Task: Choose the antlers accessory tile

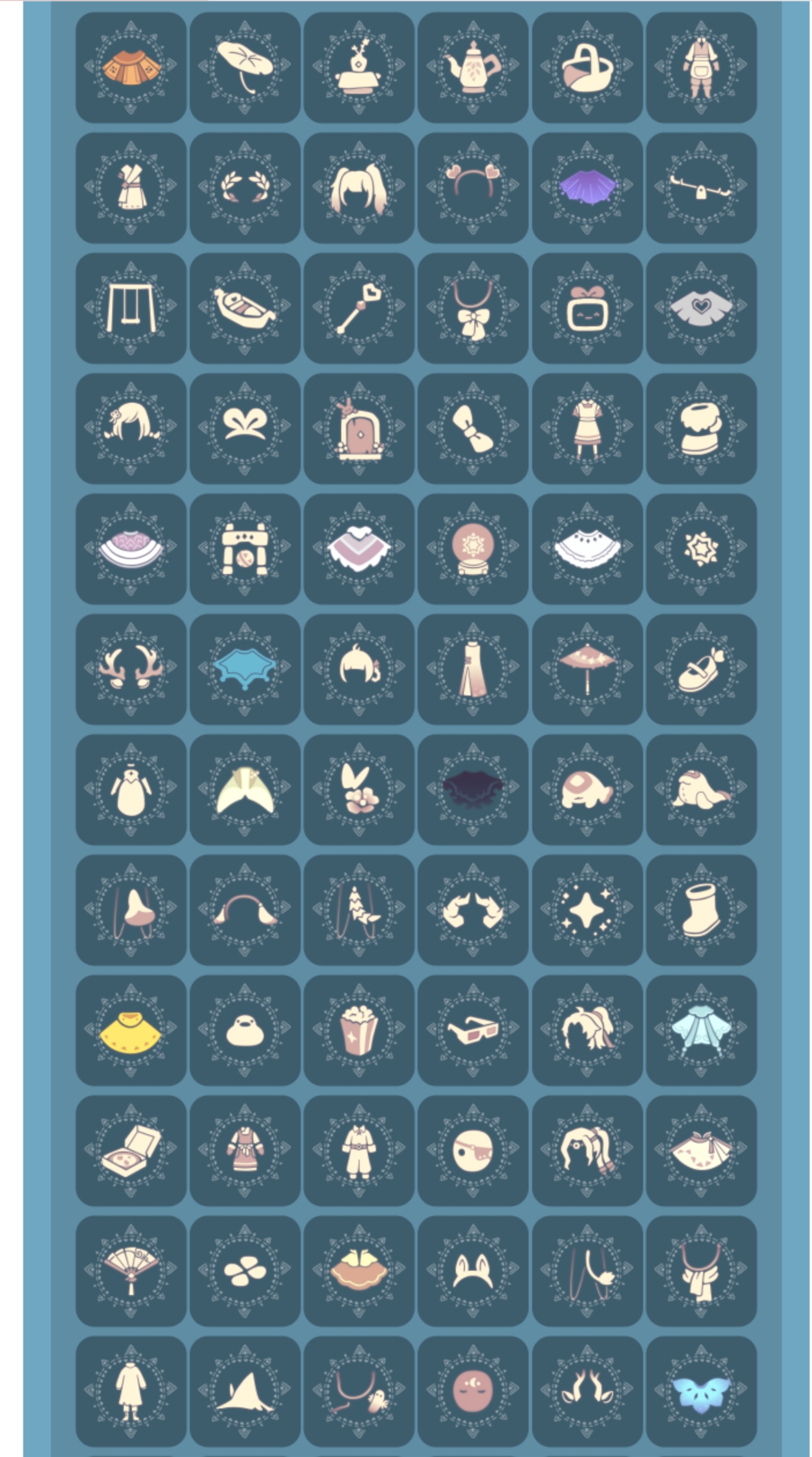Action: (x=131, y=669)
